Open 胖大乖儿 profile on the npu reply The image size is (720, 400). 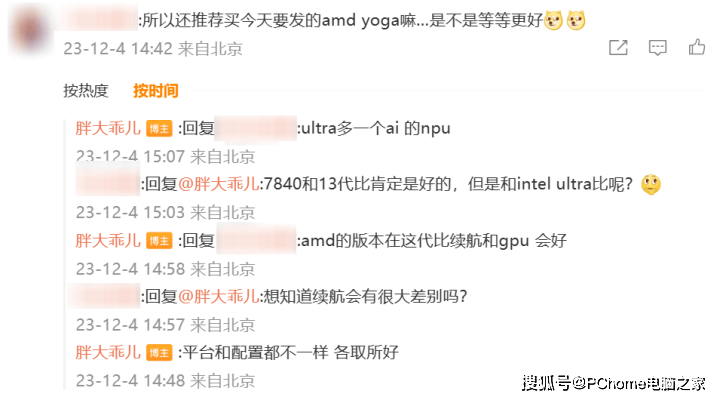[x=108, y=128]
